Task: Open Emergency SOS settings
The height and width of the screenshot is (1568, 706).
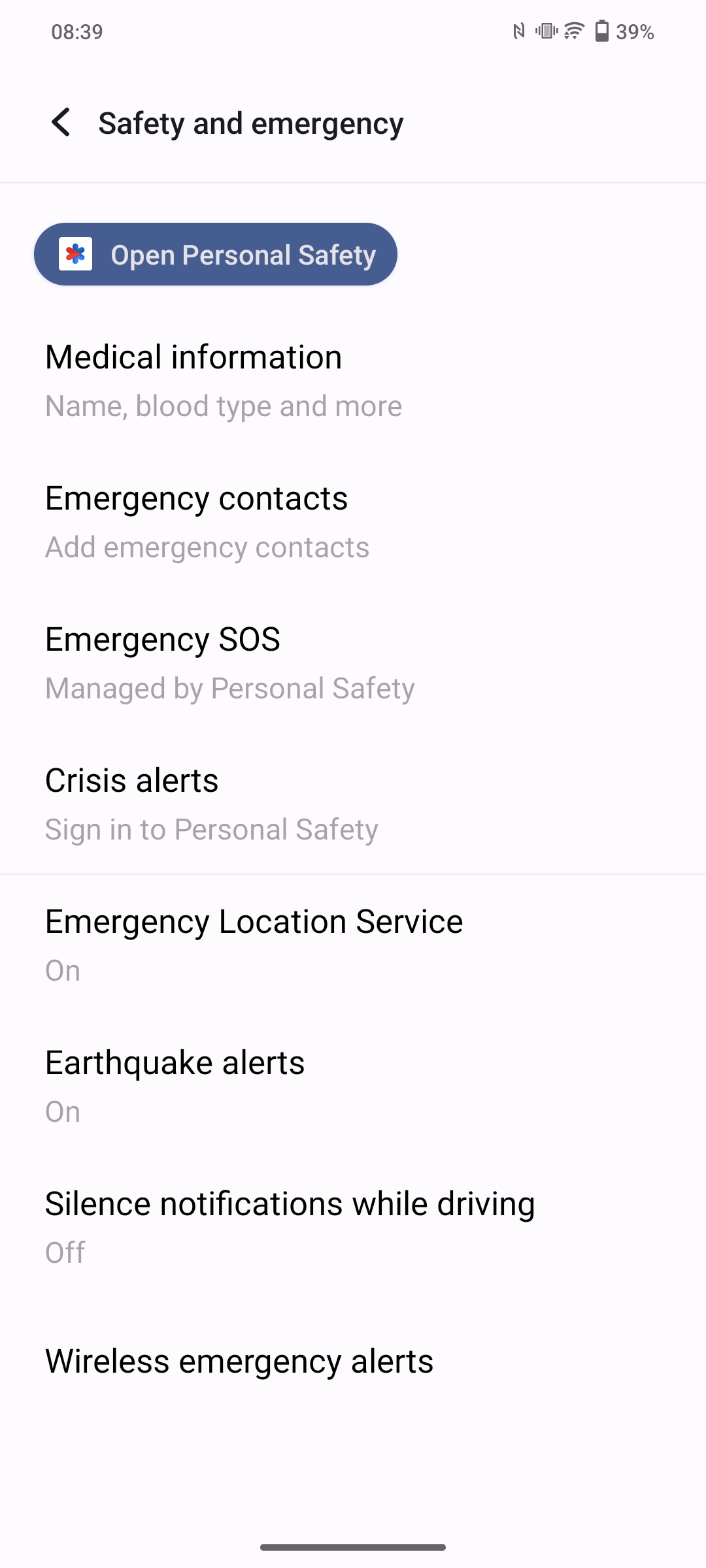Action: (x=353, y=662)
